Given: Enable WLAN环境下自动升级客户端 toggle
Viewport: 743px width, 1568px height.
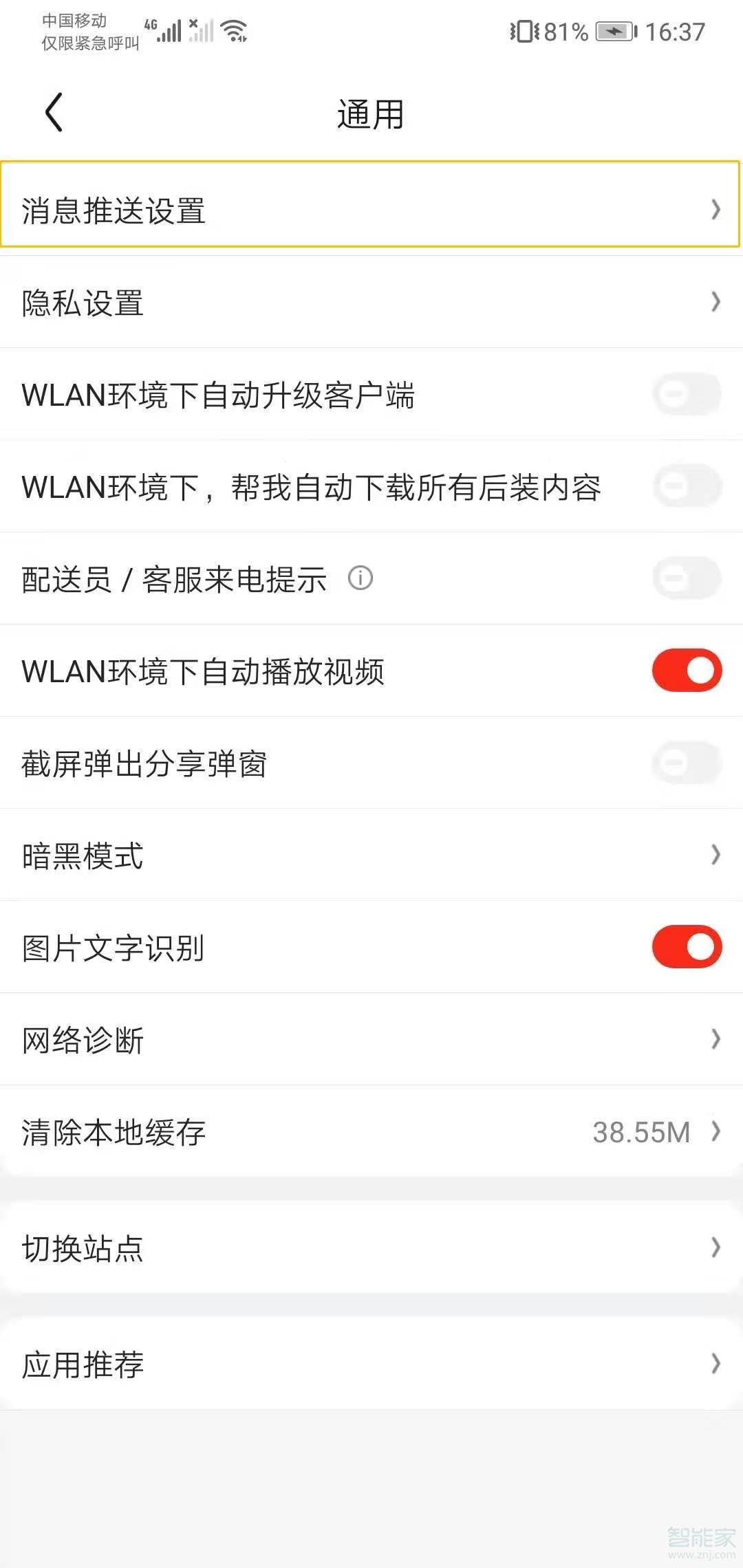Looking at the screenshot, I should tap(686, 394).
